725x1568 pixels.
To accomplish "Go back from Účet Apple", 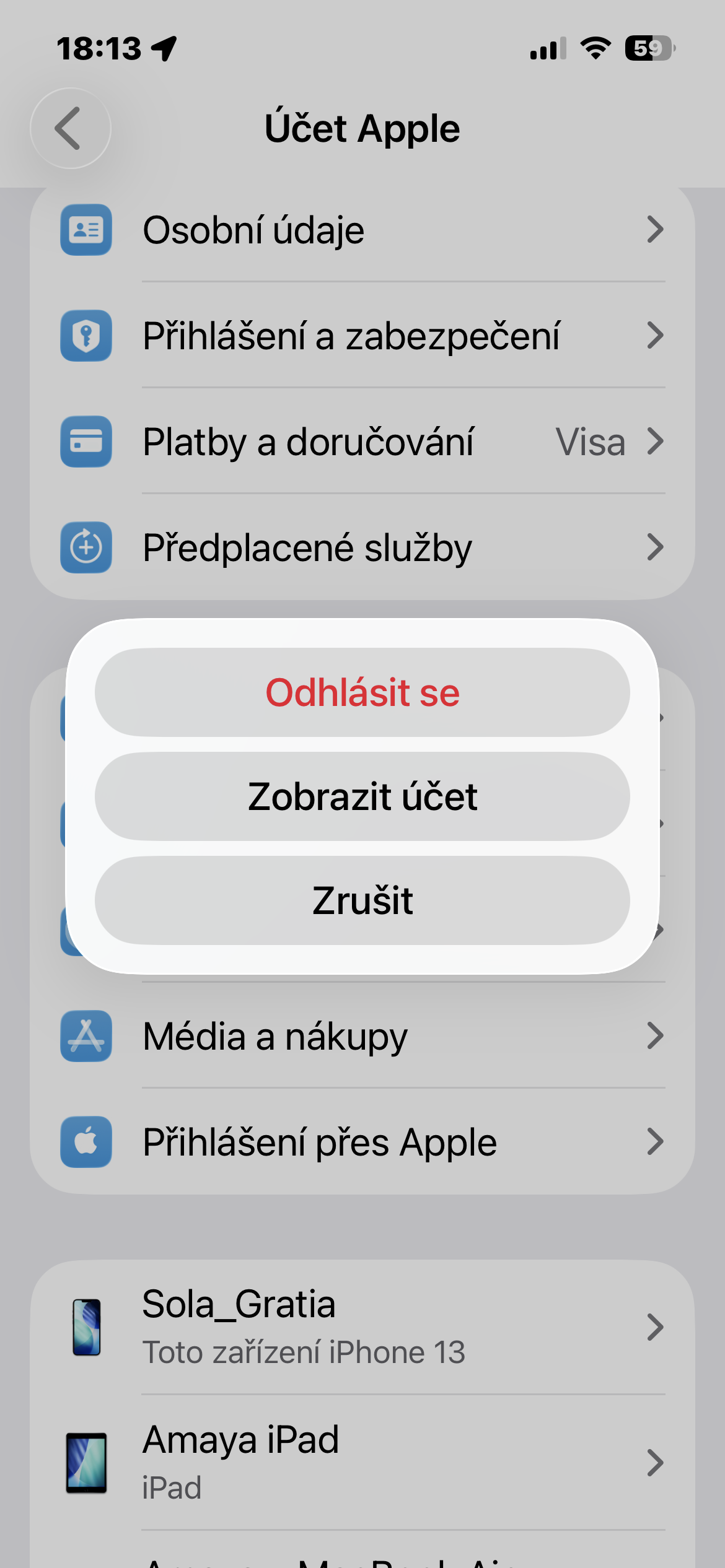I will coord(70,128).
